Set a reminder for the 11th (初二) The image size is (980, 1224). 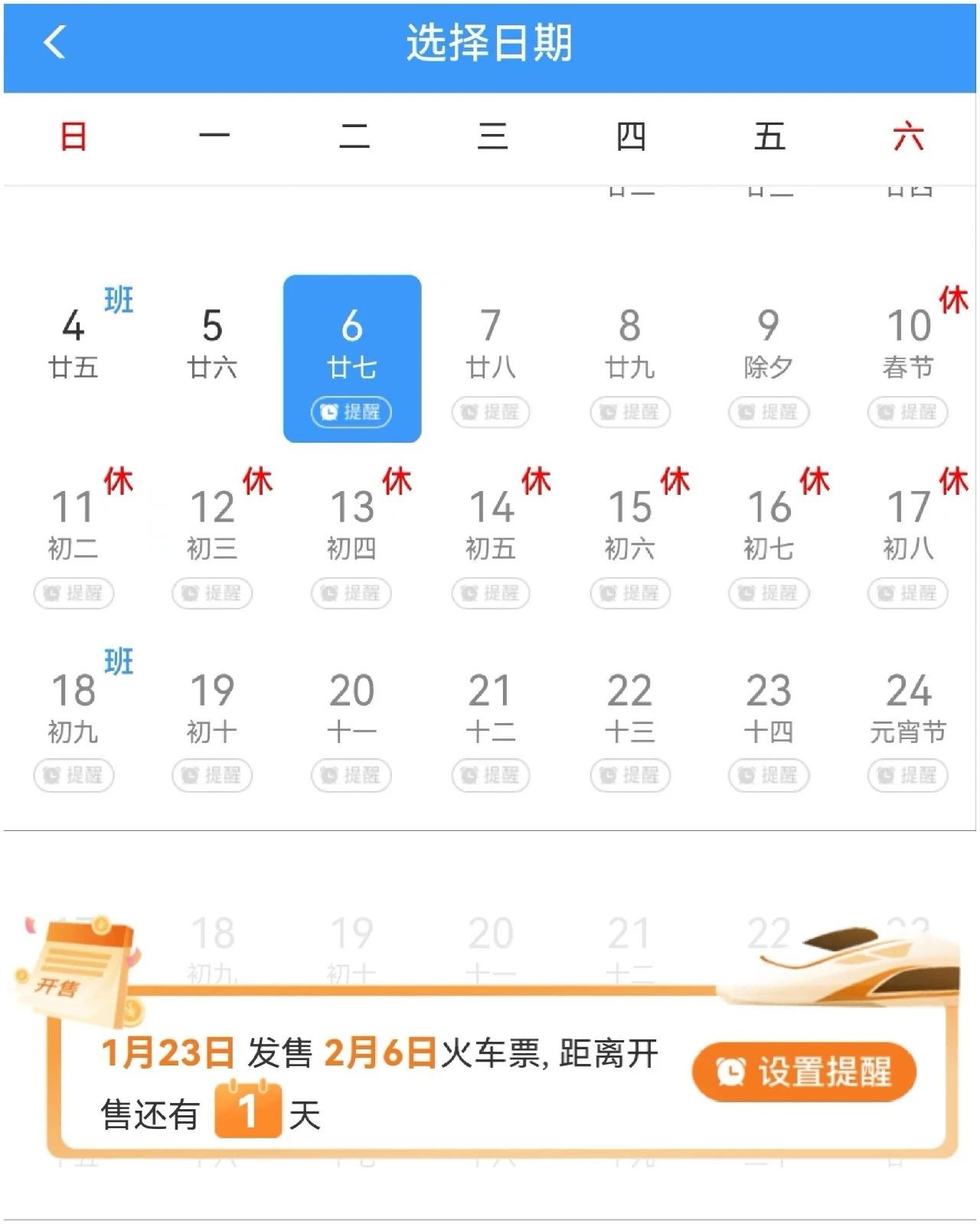pyautogui.click(x=73, y=594)
